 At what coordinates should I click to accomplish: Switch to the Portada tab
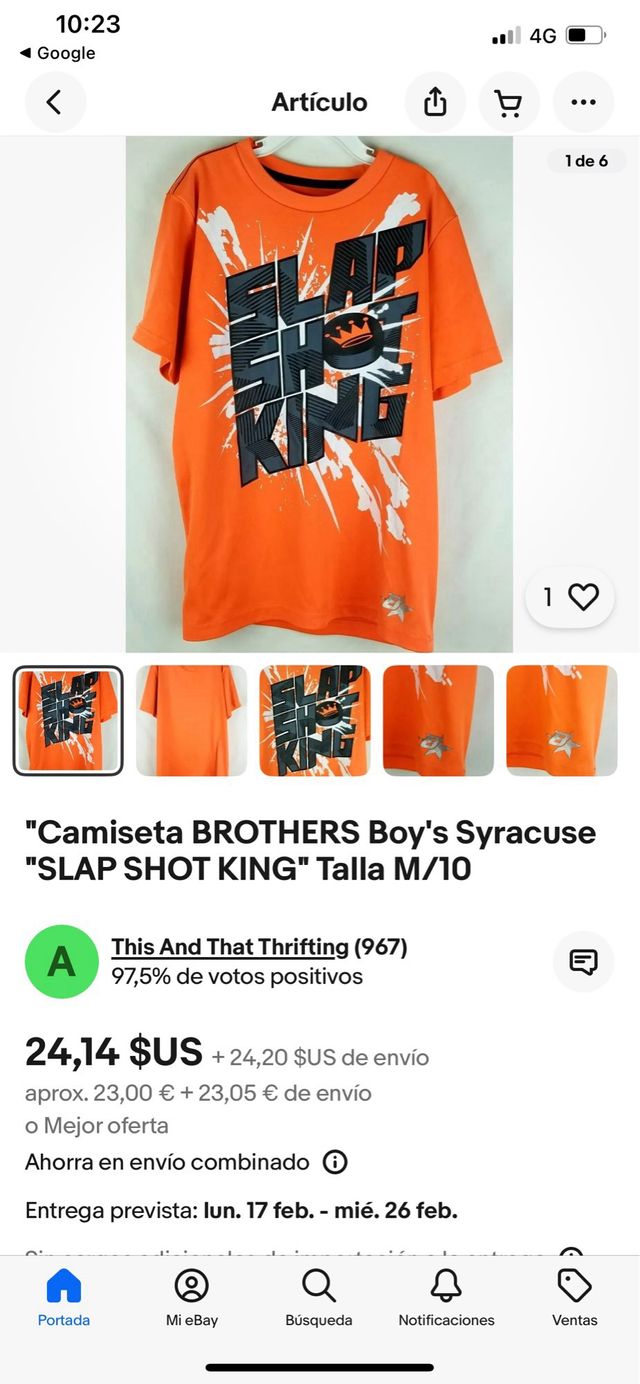click(x=64, y=1297)
